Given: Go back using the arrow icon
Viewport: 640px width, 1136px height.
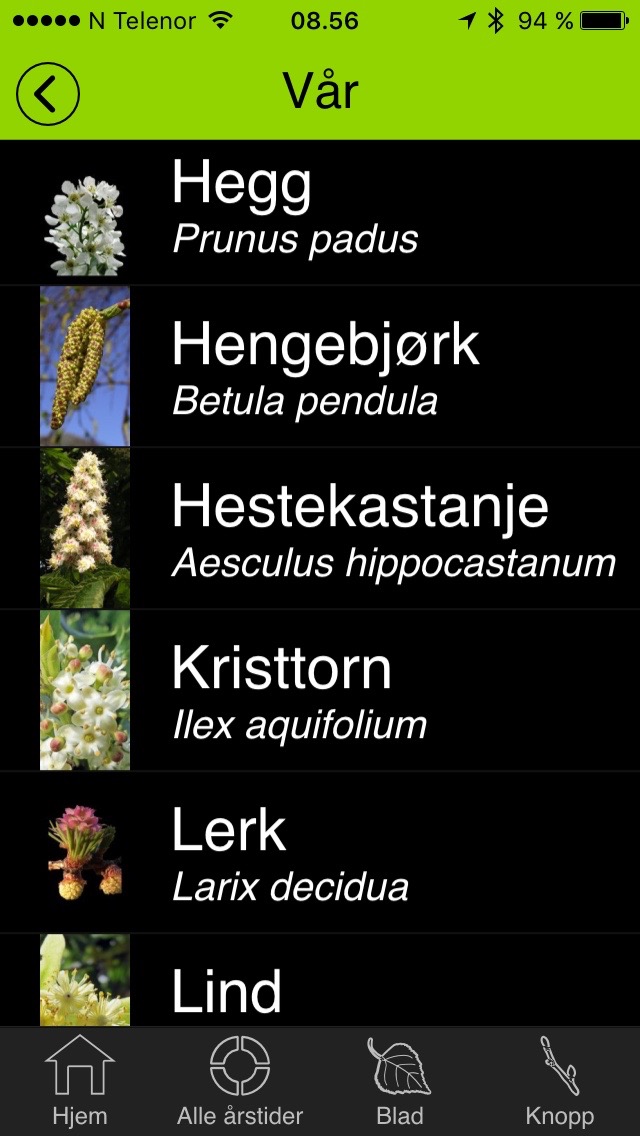Looking at the screenshot, I should 48,94.
